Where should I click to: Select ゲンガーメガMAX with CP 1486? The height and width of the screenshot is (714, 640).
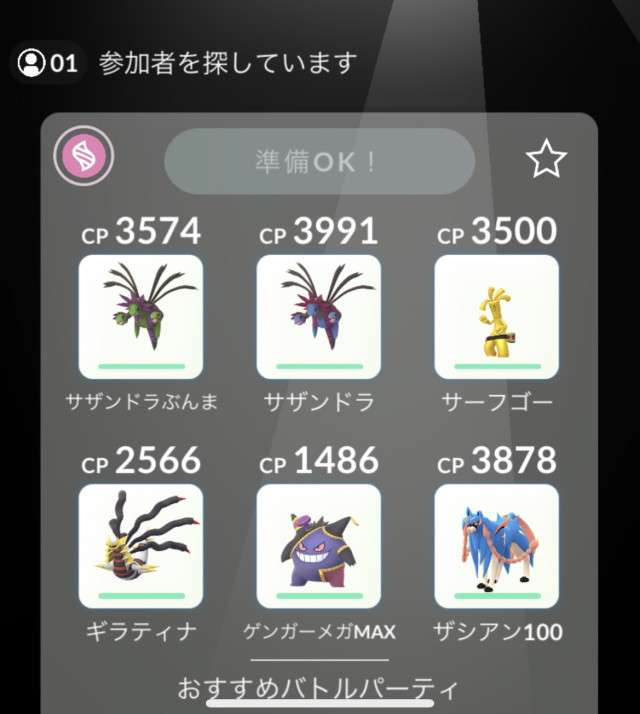pyautogui.click(x=318, y=546)
